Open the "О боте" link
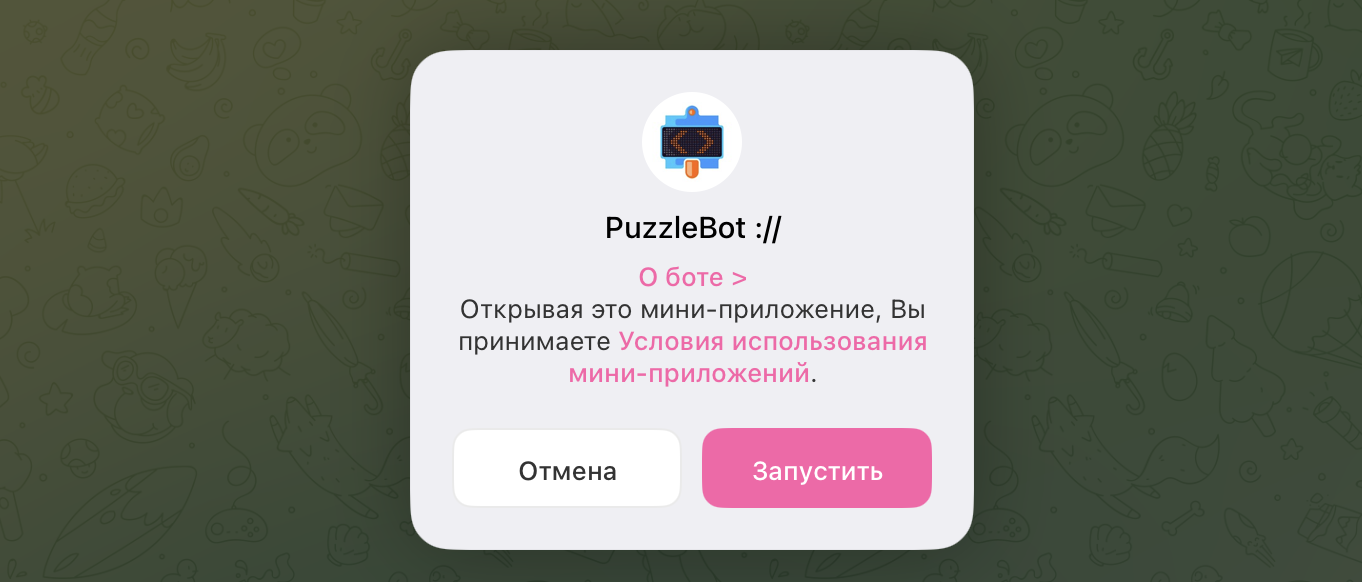 click(692, 277)
